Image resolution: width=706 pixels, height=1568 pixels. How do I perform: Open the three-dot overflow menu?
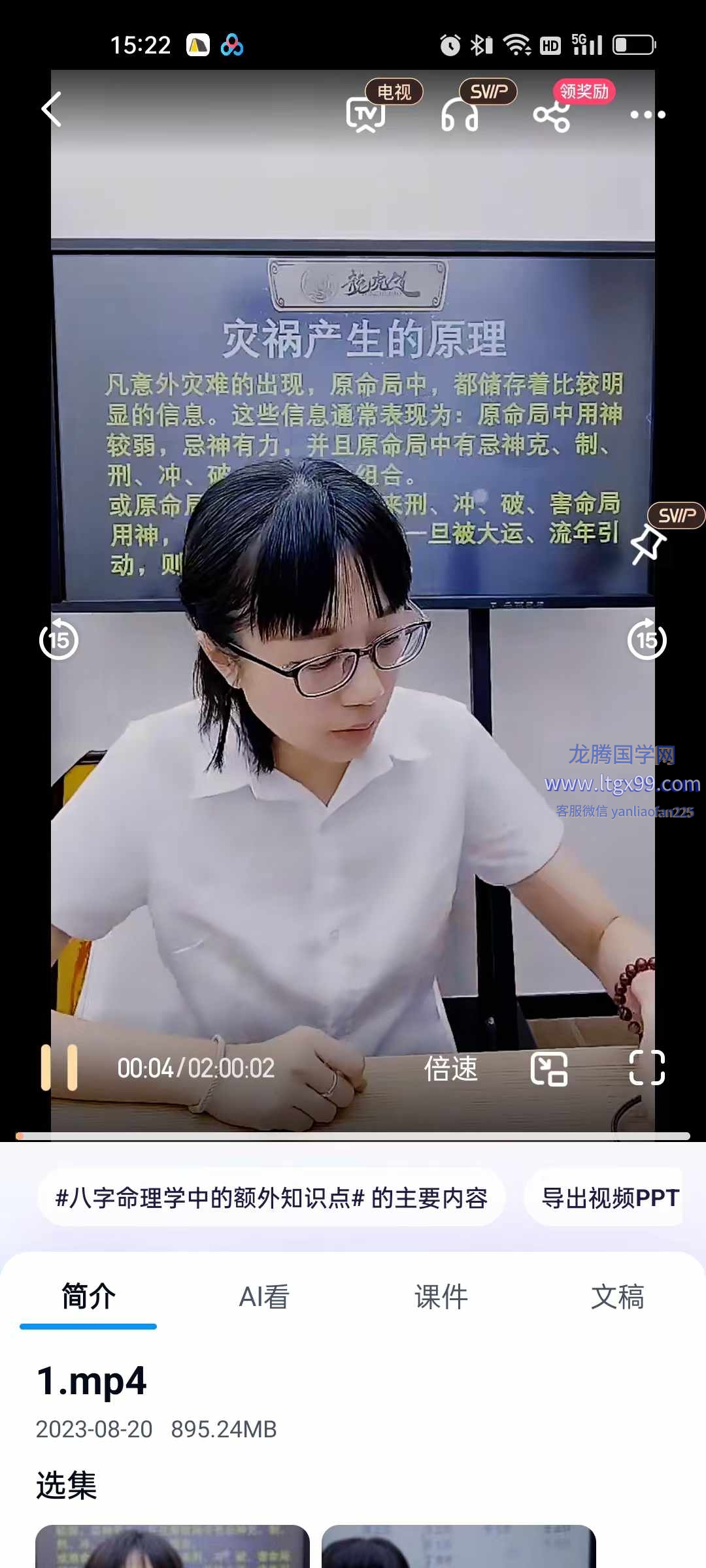(647, 115)
